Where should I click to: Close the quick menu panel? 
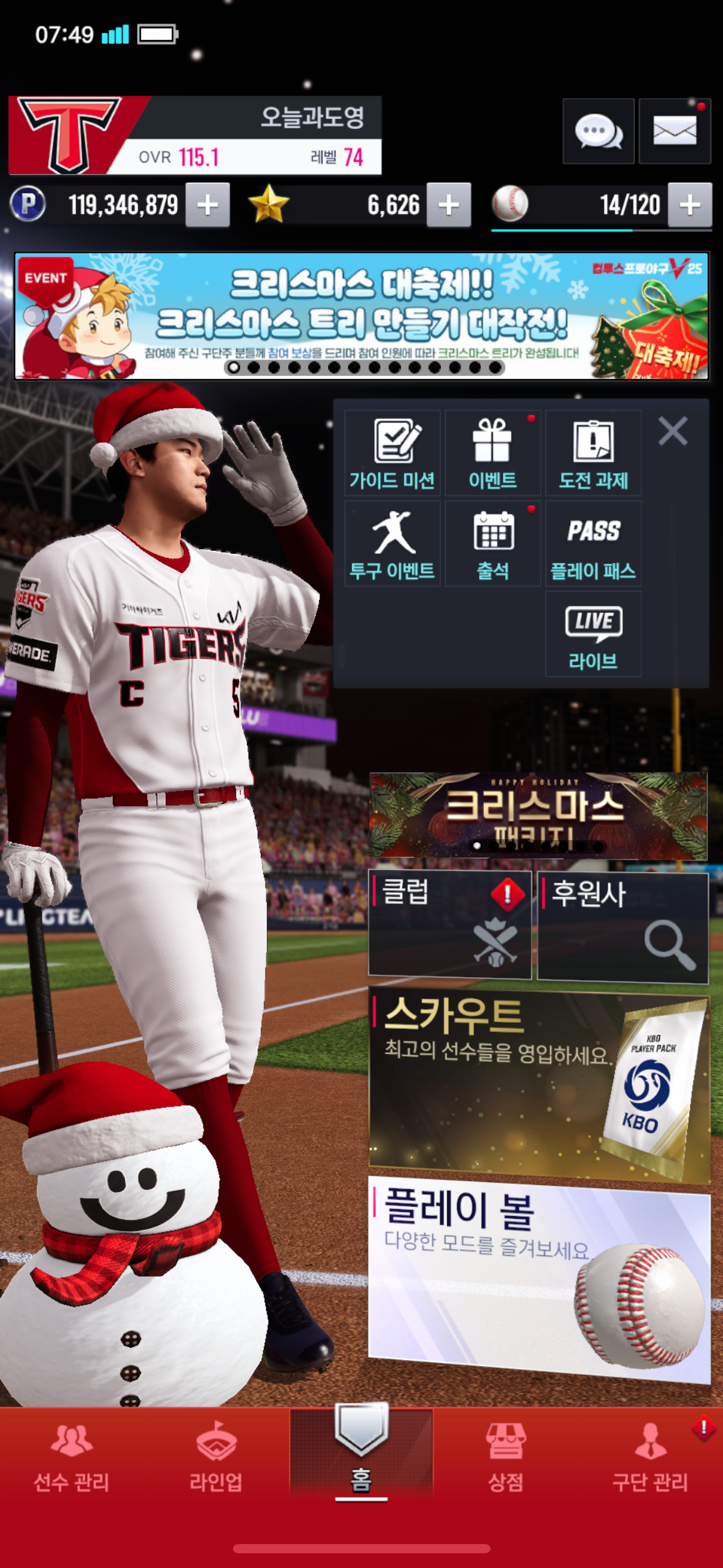click(673, 431)
